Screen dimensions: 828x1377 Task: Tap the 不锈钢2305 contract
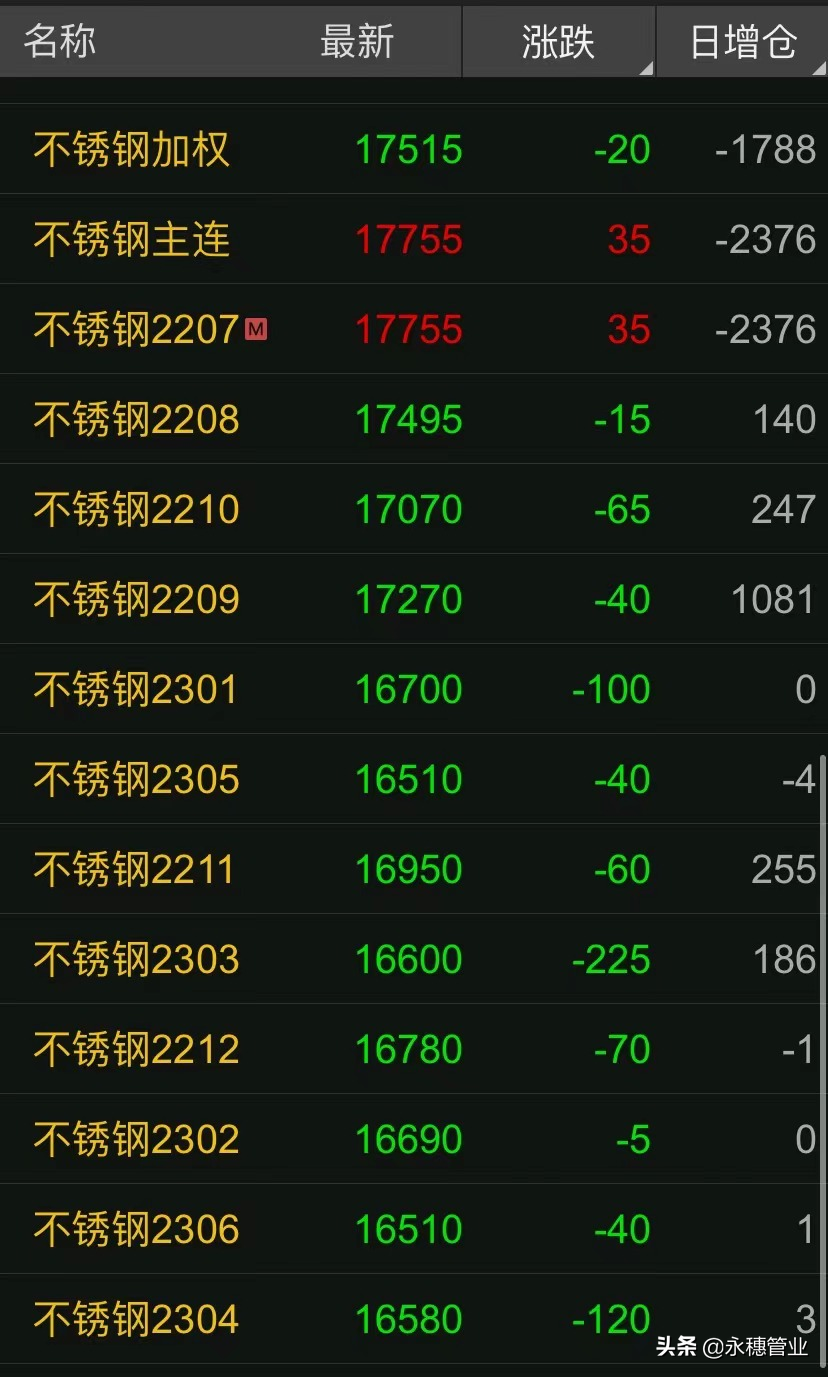pos(414,779)
